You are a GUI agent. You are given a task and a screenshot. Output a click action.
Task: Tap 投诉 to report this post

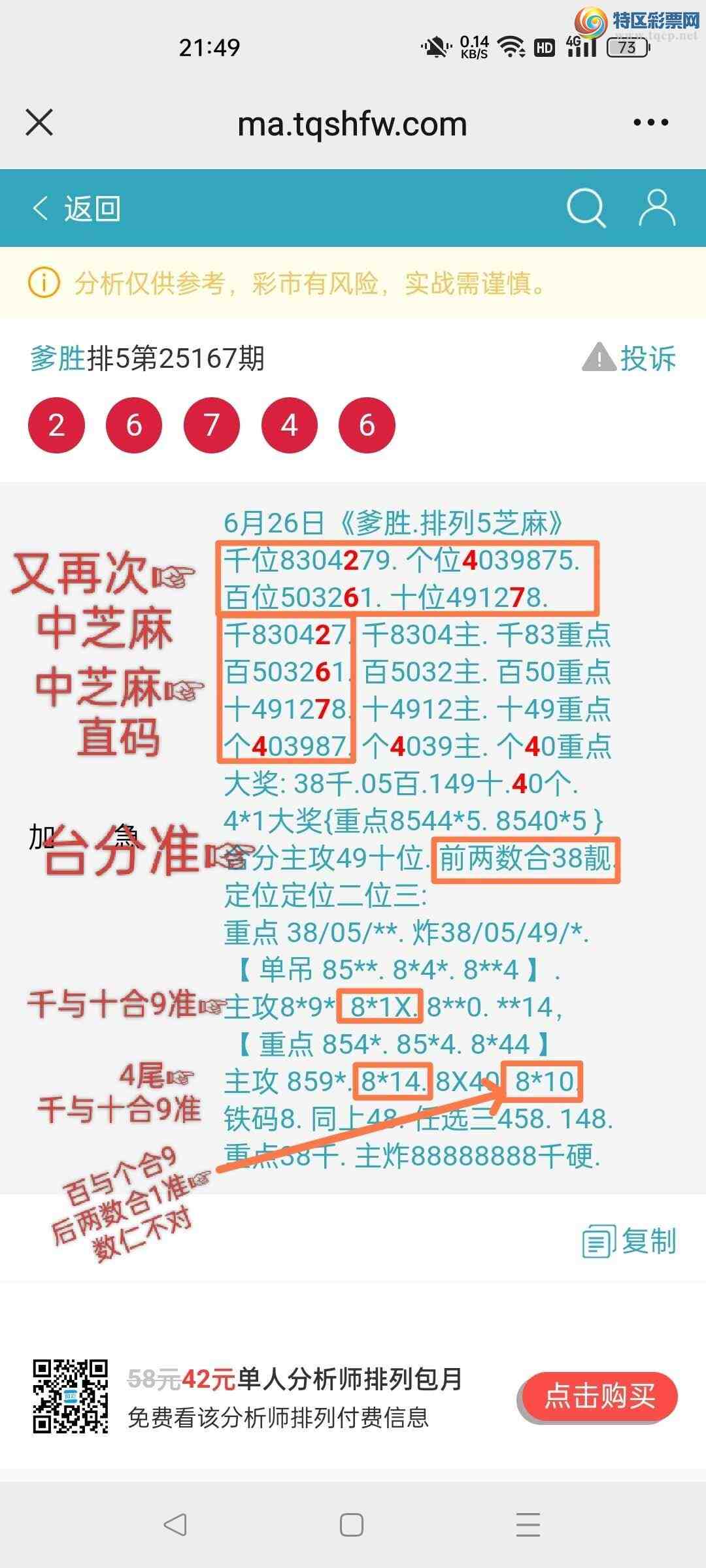630,358
